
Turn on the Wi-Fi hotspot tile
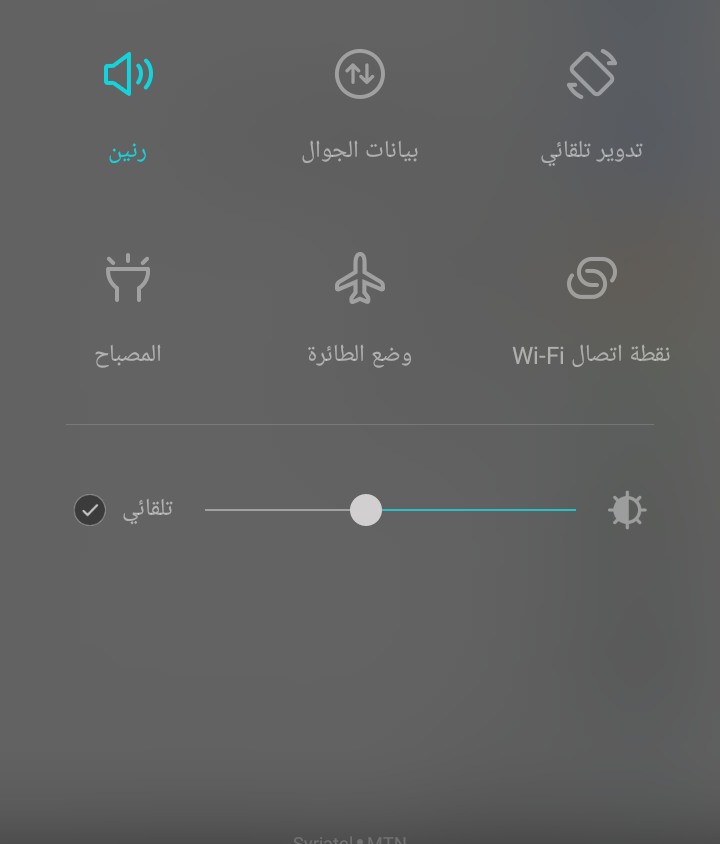click(x=592, y=278)
